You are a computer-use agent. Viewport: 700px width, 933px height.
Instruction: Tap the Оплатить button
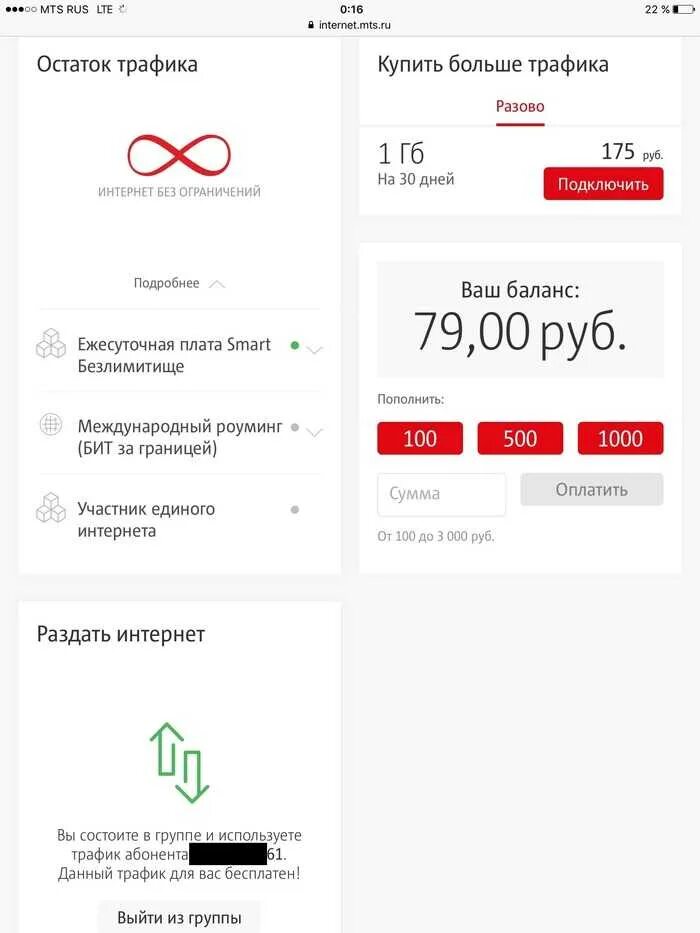[x=592, y=490]
